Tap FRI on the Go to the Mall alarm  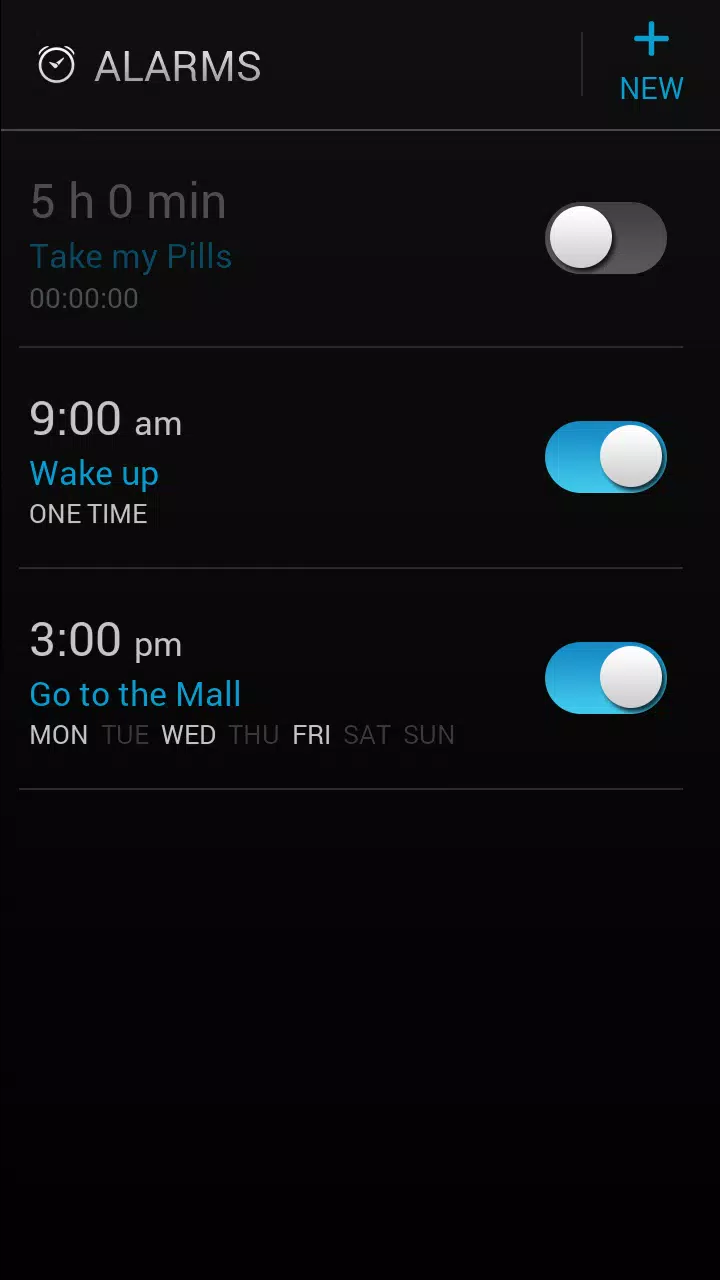click(311, 735)
